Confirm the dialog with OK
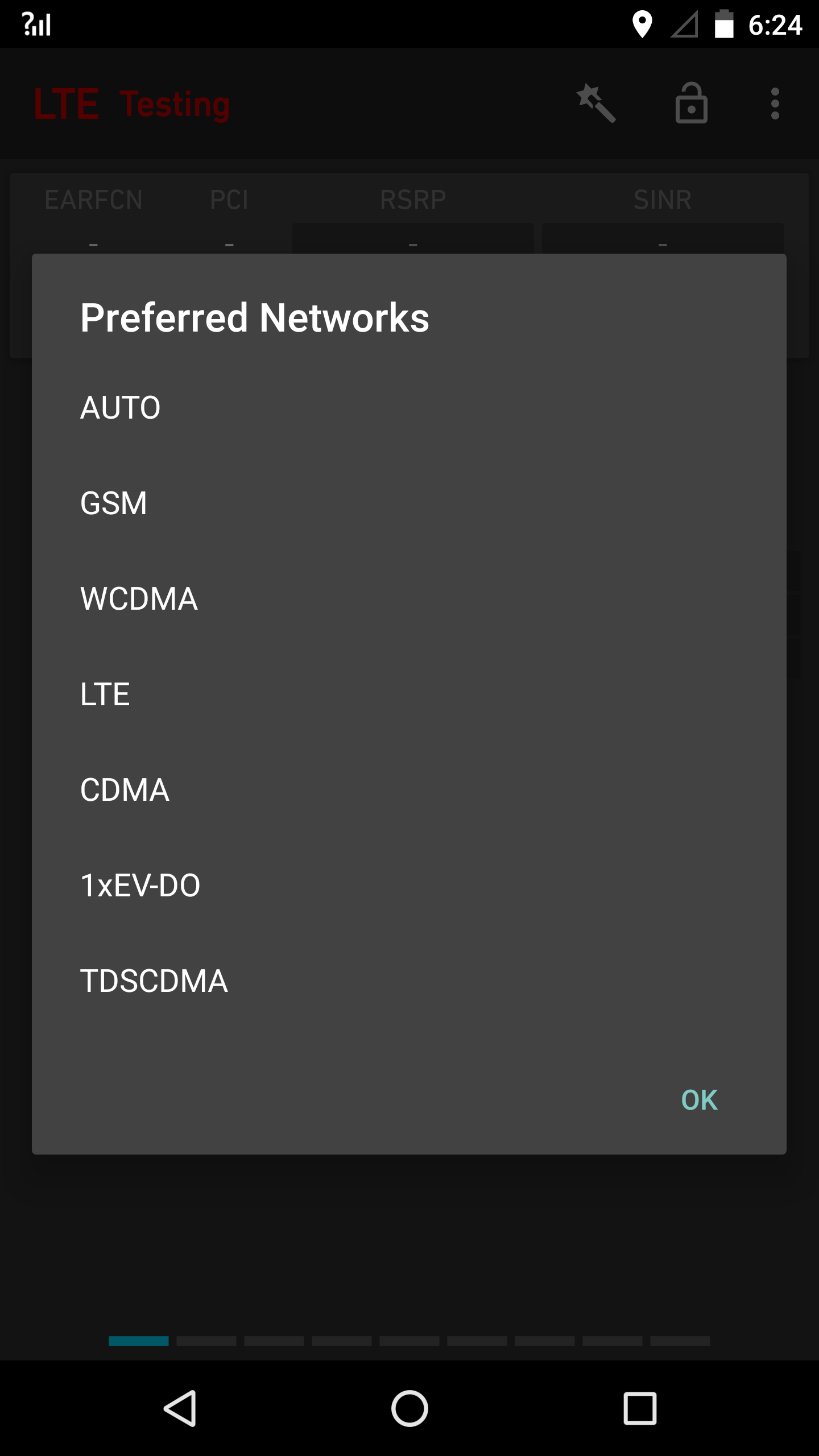Screen dimensions: 819x1456 pyautogui.click(x=699, y=1100)
